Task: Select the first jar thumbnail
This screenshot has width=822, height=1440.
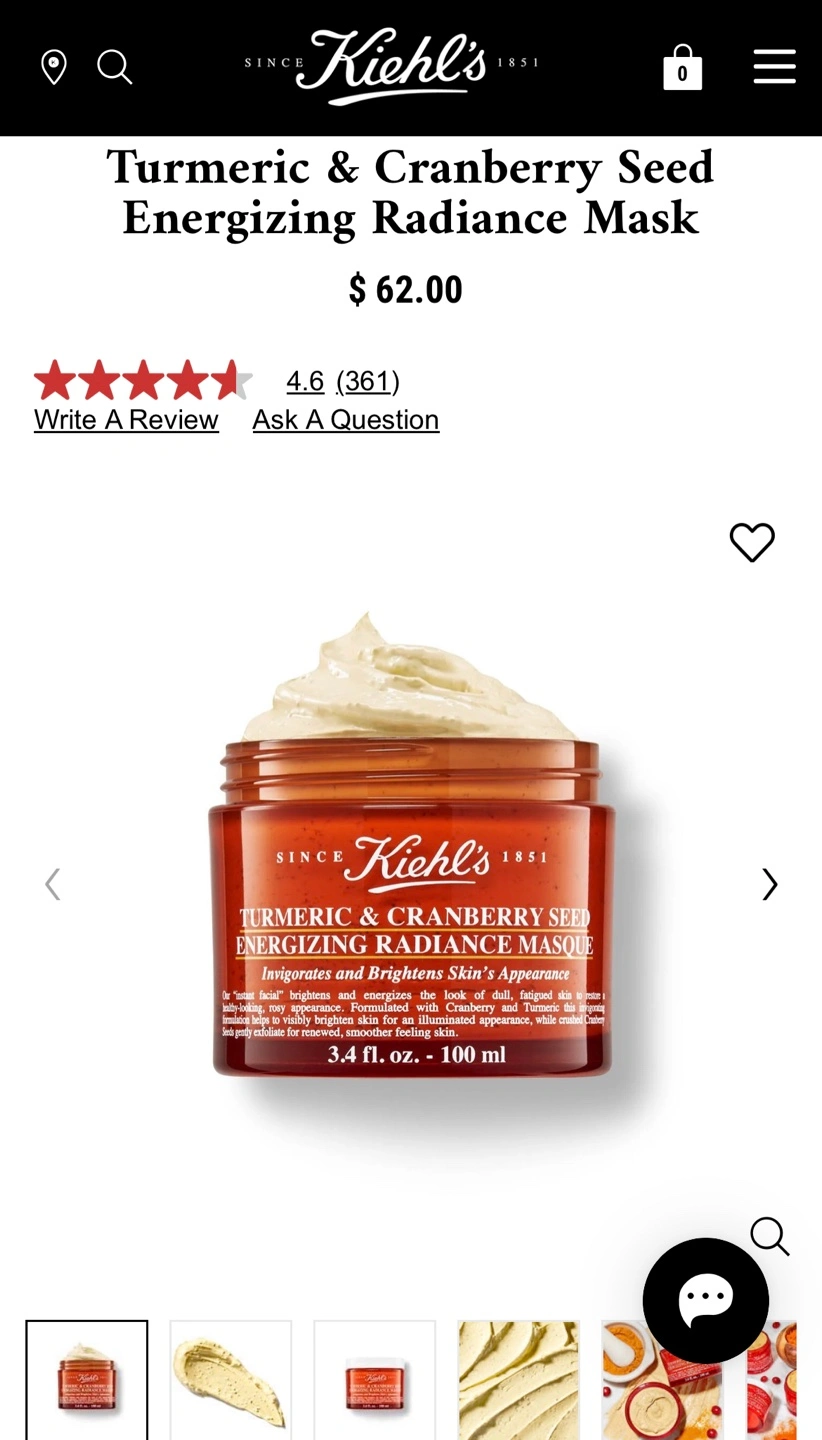Action: pos(87,1381)
